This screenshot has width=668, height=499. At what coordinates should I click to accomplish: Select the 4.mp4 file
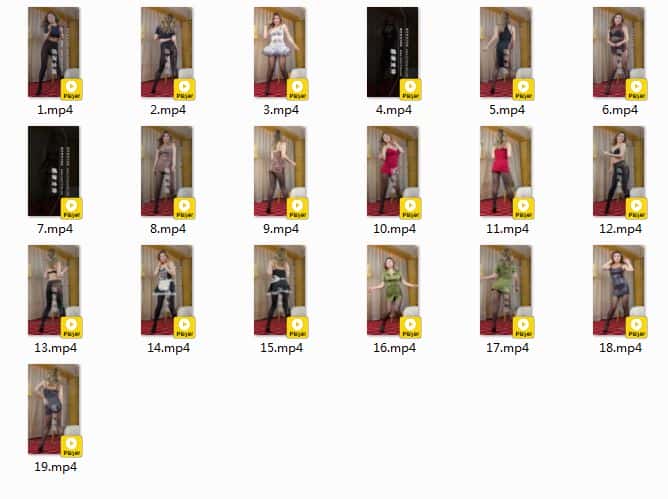click(393, 52)
